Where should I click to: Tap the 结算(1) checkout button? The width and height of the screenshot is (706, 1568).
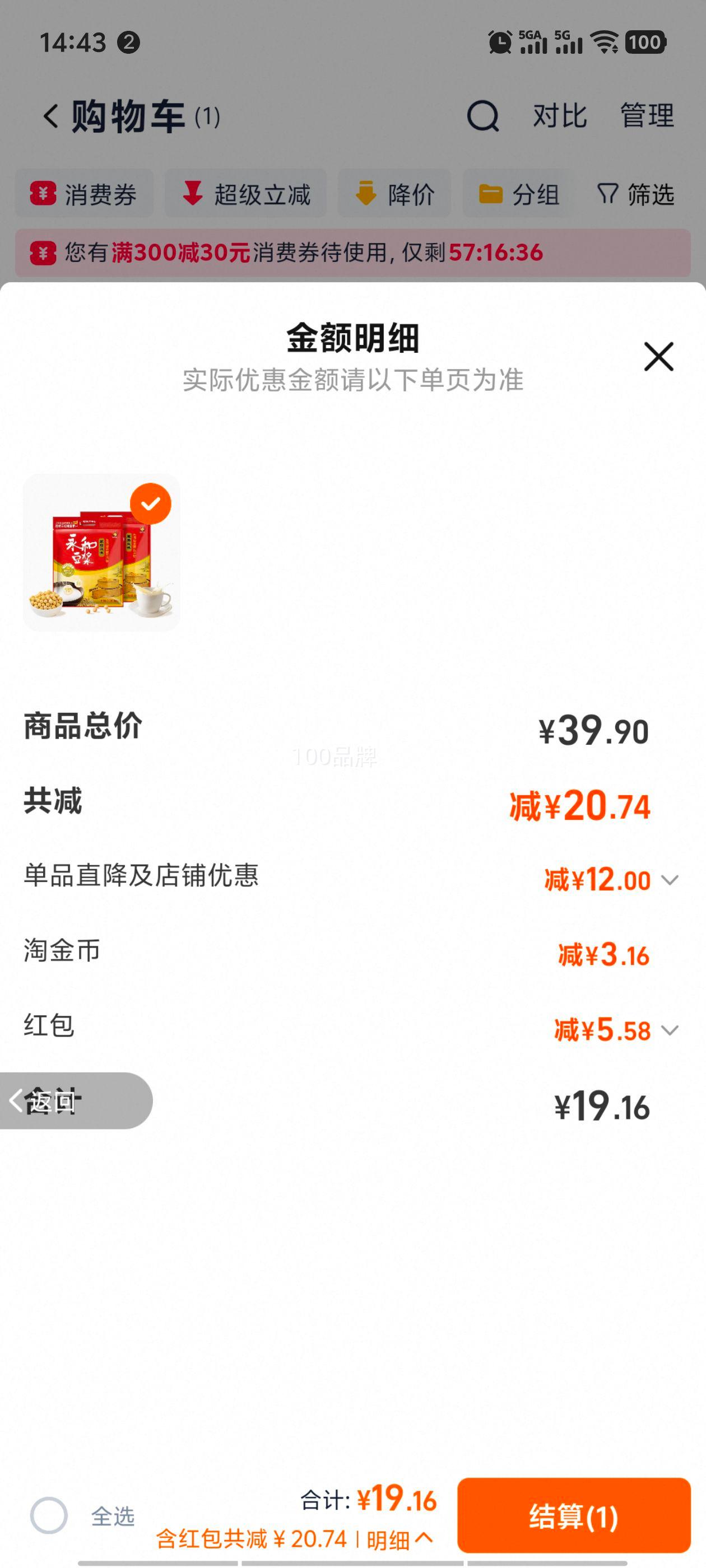pos(573,1516)
